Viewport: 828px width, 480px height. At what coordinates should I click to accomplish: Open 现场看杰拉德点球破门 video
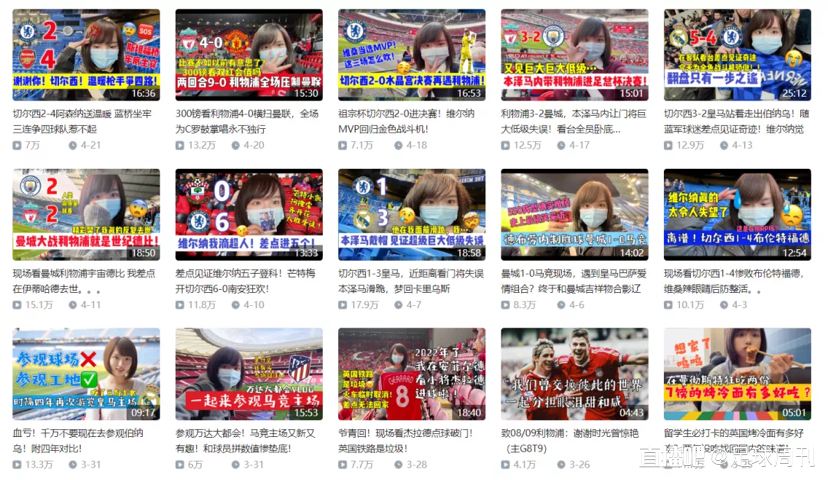[411, 374]
